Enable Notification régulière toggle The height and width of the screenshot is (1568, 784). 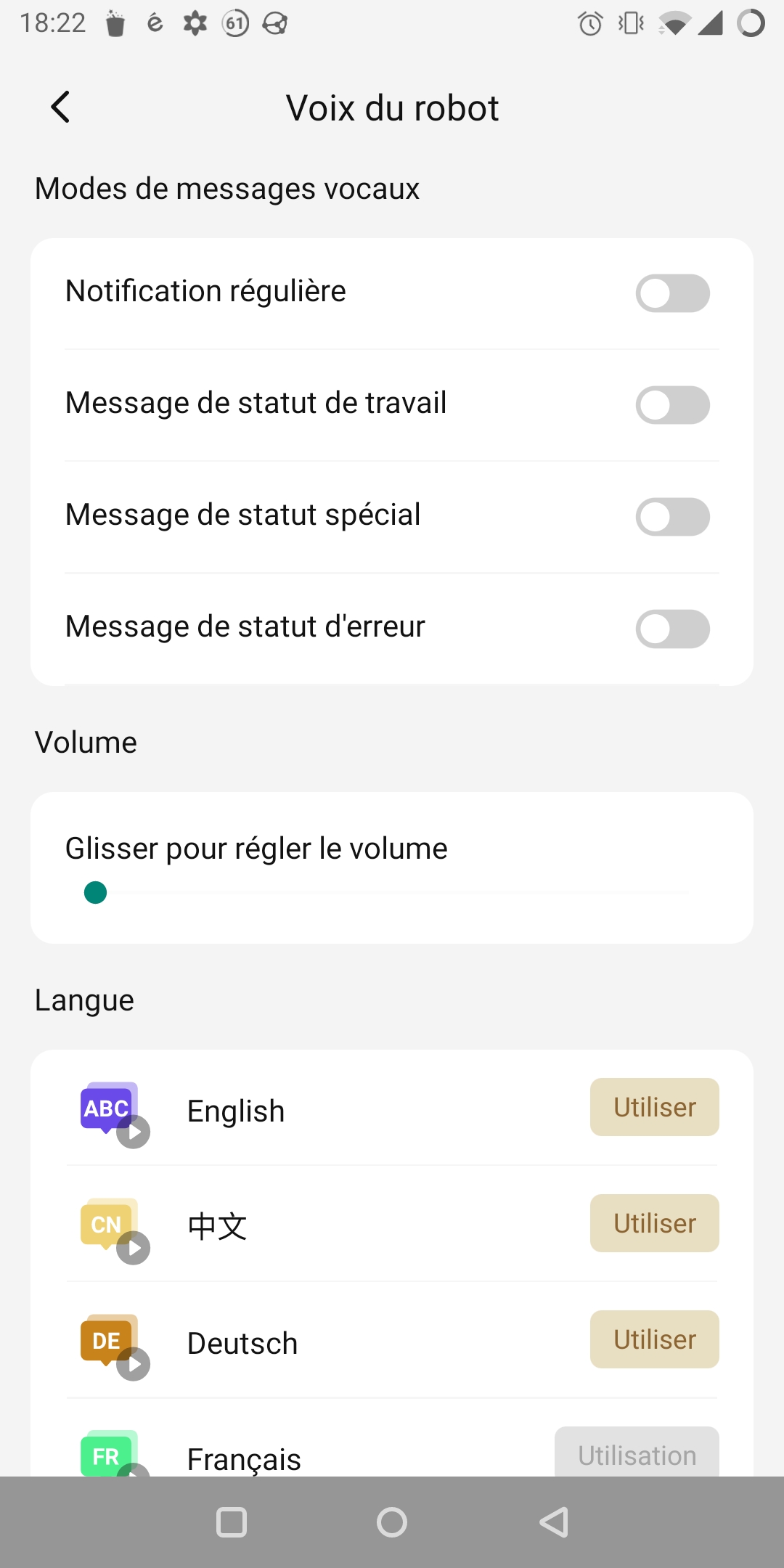pyautogui.click(x=672, y=293)
